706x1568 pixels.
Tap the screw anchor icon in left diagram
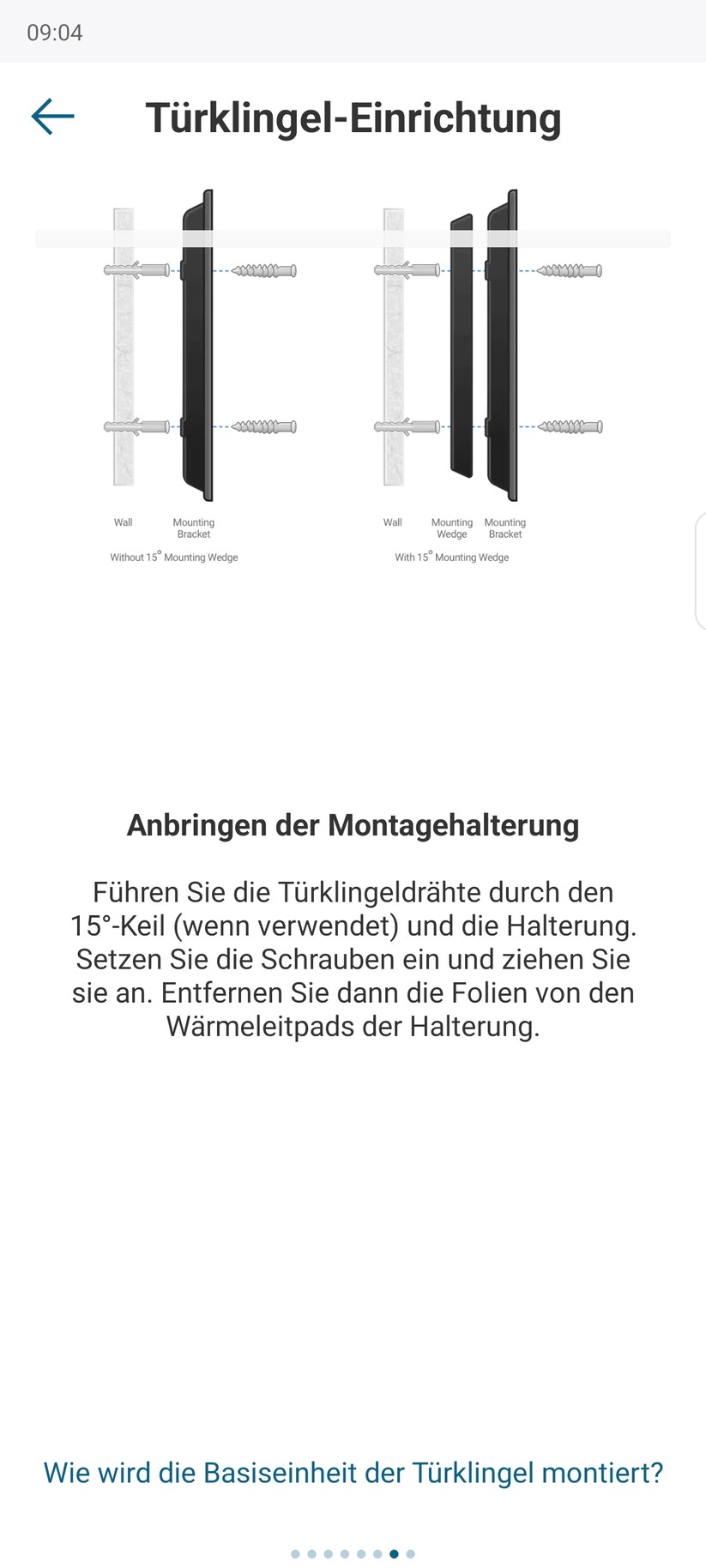(137, 270)
